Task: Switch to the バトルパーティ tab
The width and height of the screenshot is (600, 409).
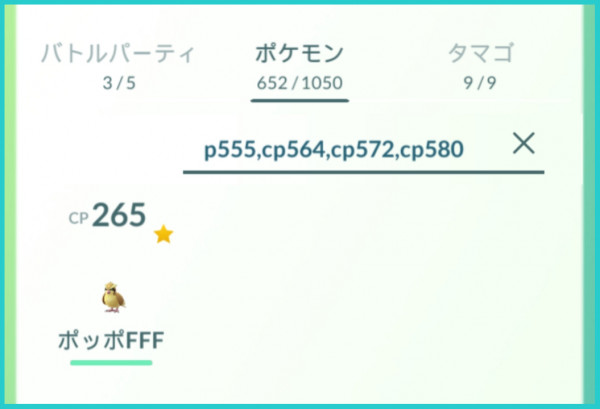Action: point(117,62)
